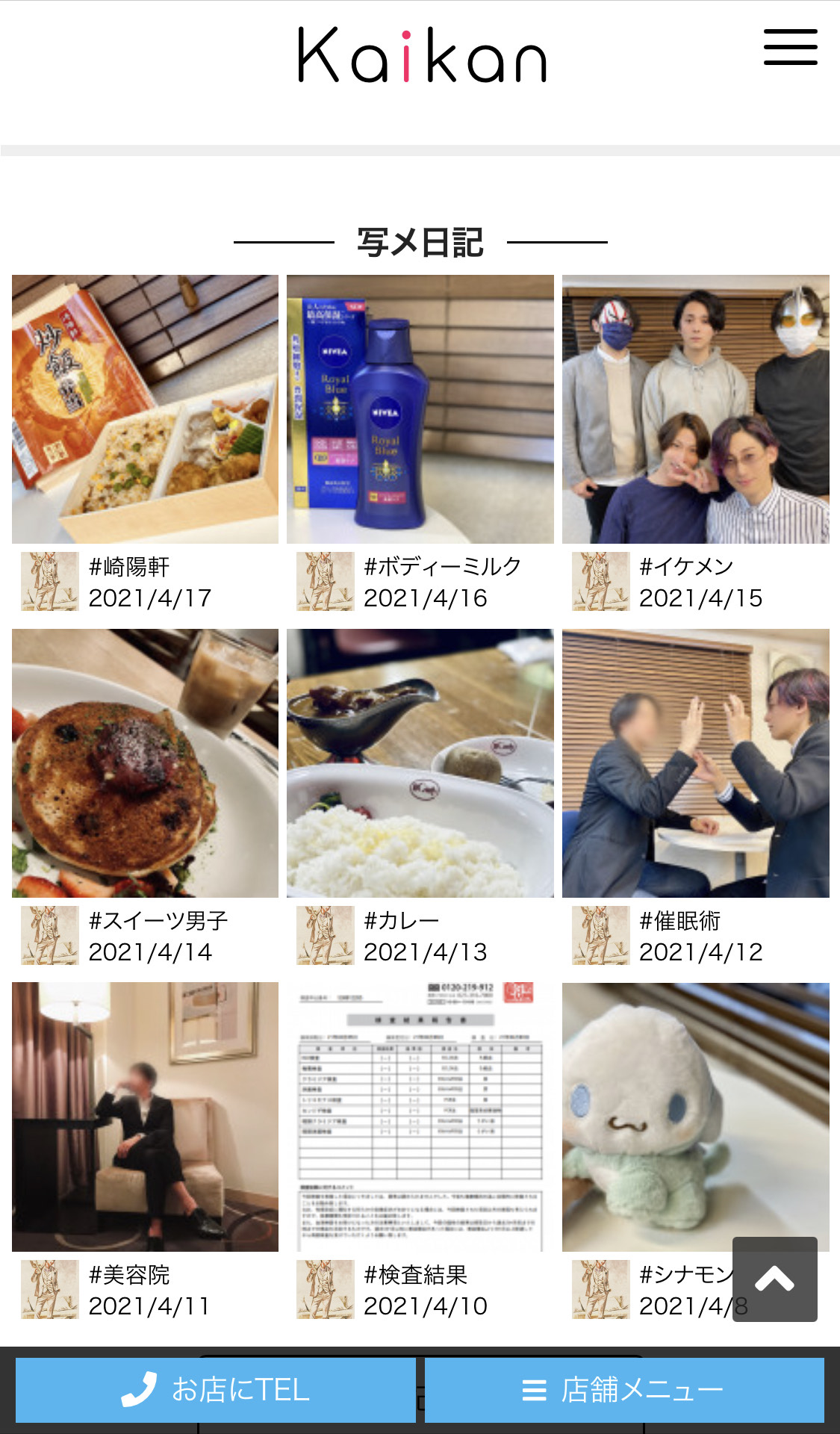The image size is (840, 1434).
Task: Jump back to top with arrow button
Action: click(x=774, y=1279)
